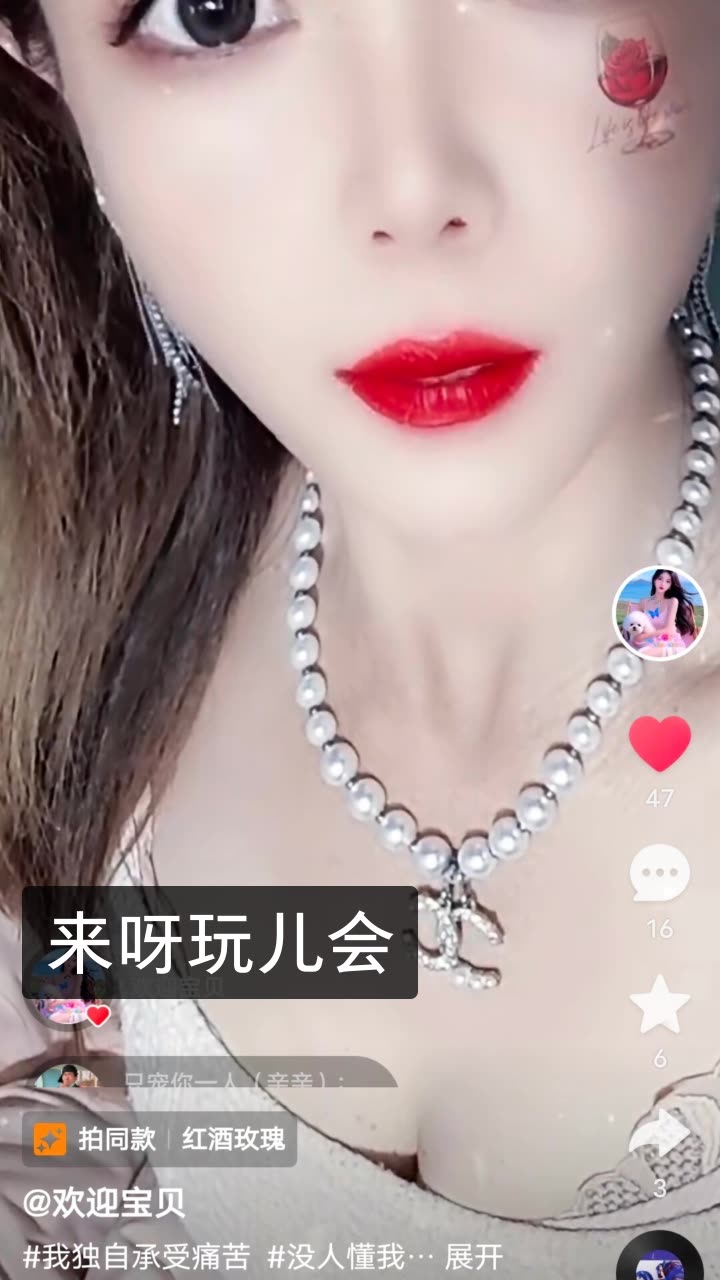Add this video to favorites
Image resolution: width=720 pixels, height=1280 pixels.
click(x=659, y=1005)
